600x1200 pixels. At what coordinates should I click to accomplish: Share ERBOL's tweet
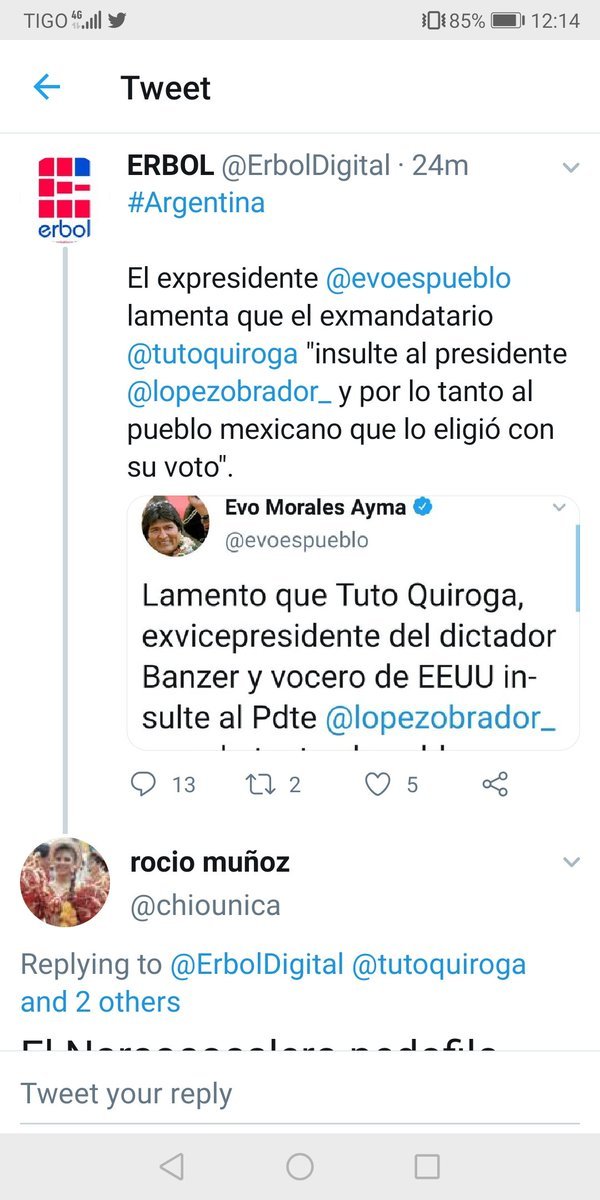pyautogui.click(x=495, y=784)
